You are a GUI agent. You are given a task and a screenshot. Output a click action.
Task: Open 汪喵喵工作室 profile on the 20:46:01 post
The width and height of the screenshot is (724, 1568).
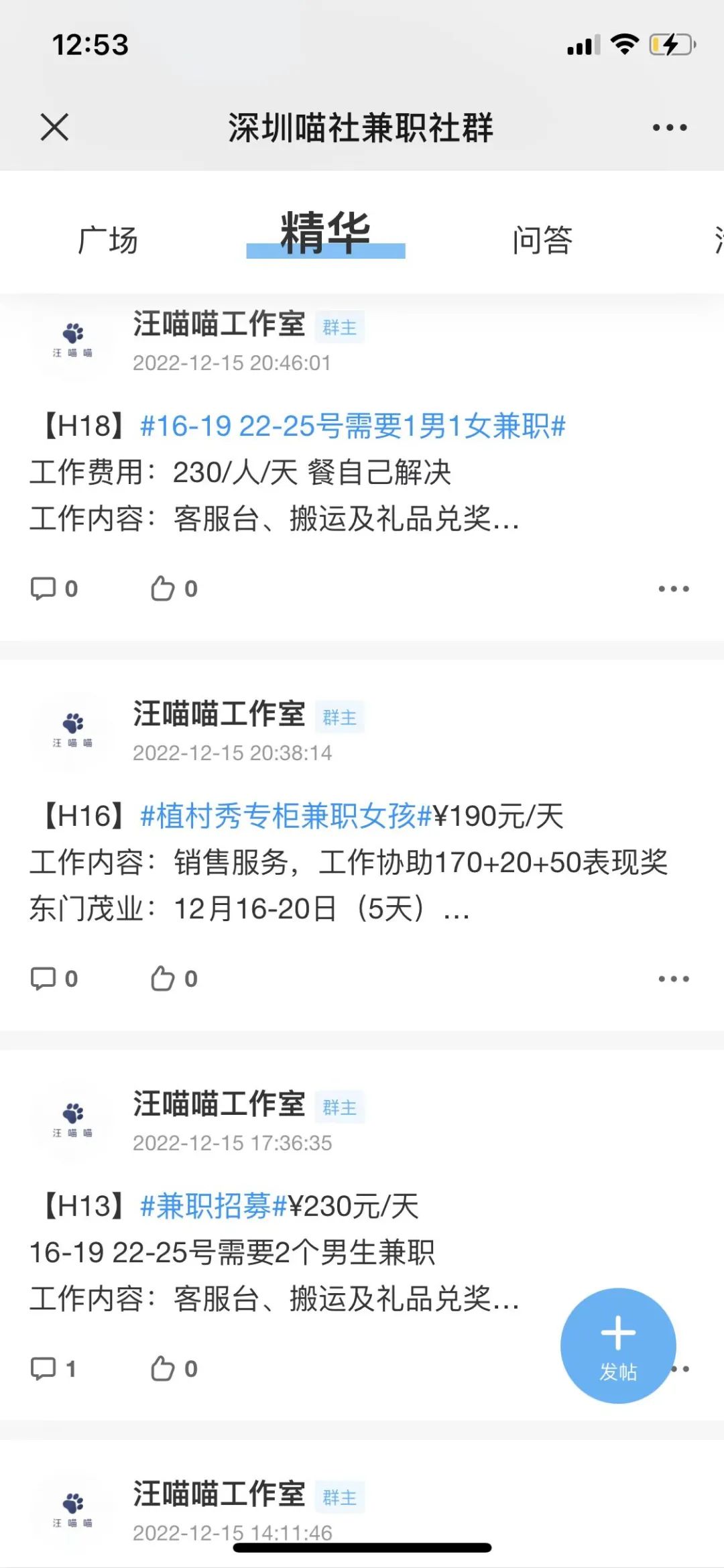click(219, 324)
